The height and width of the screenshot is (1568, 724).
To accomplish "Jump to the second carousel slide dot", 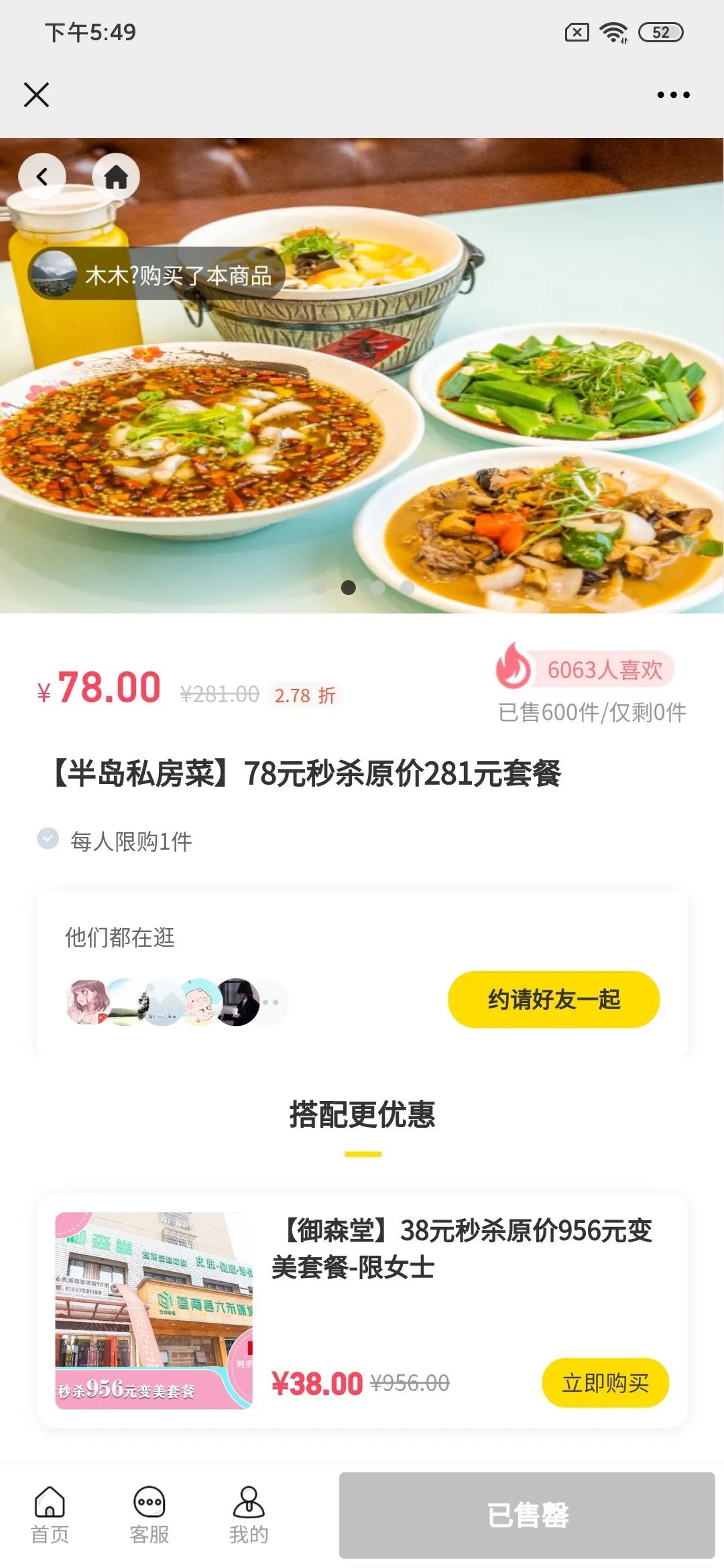I will (x=347, y=587).
